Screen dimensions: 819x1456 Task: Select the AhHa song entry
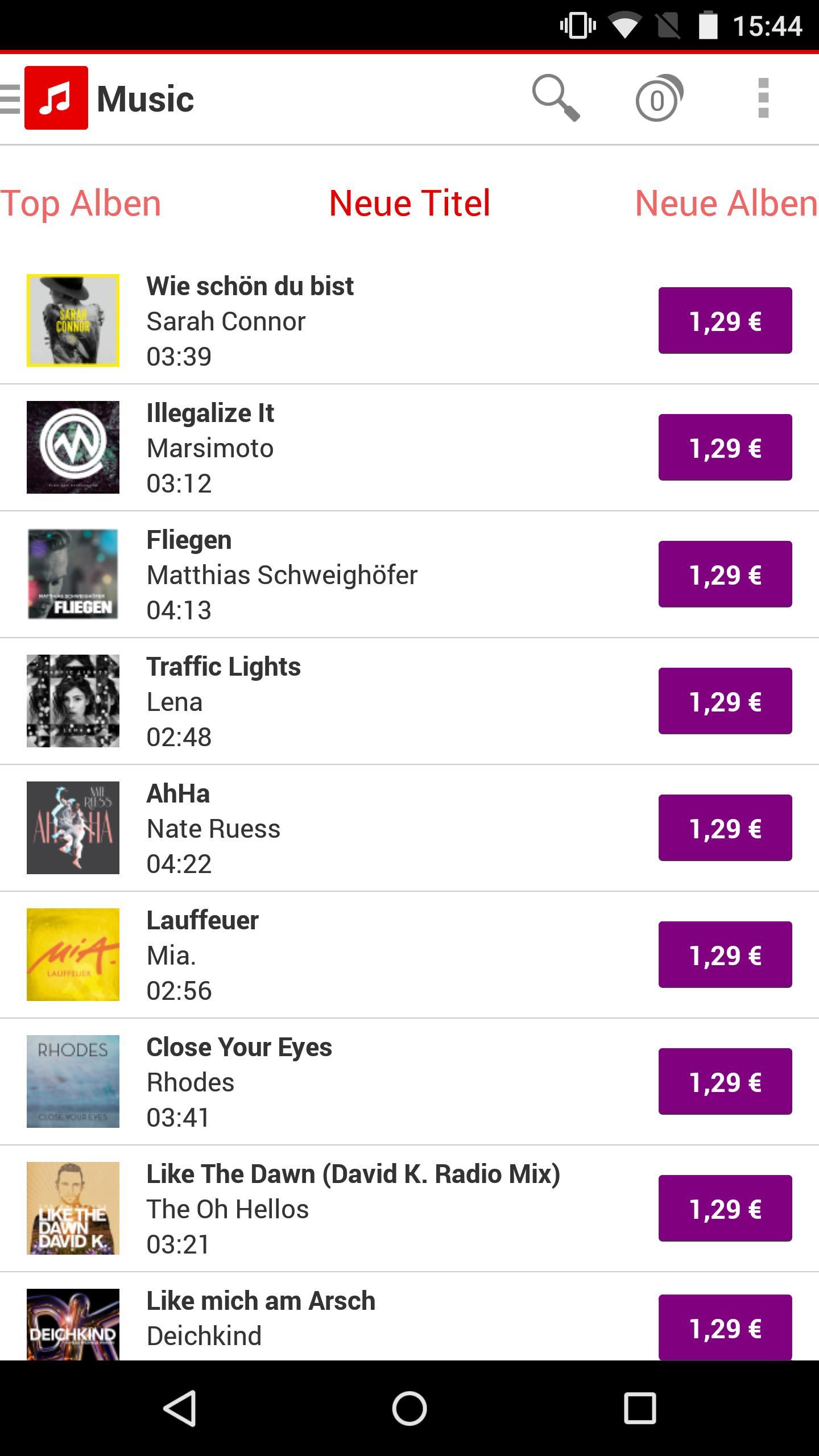click(341, 828)
